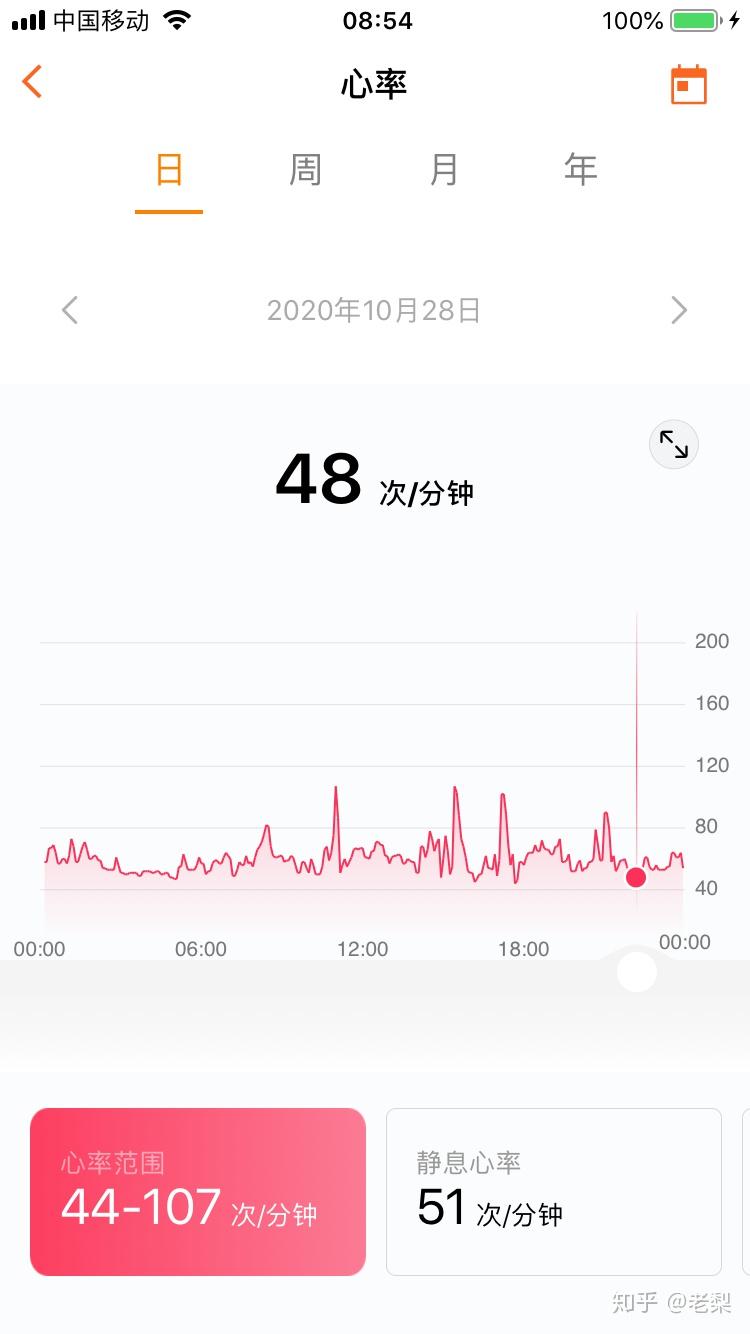Switch to the 周 weekly tab
Image resolution: width=750 pixels, height=1334 pixels.
coord(304,170)
